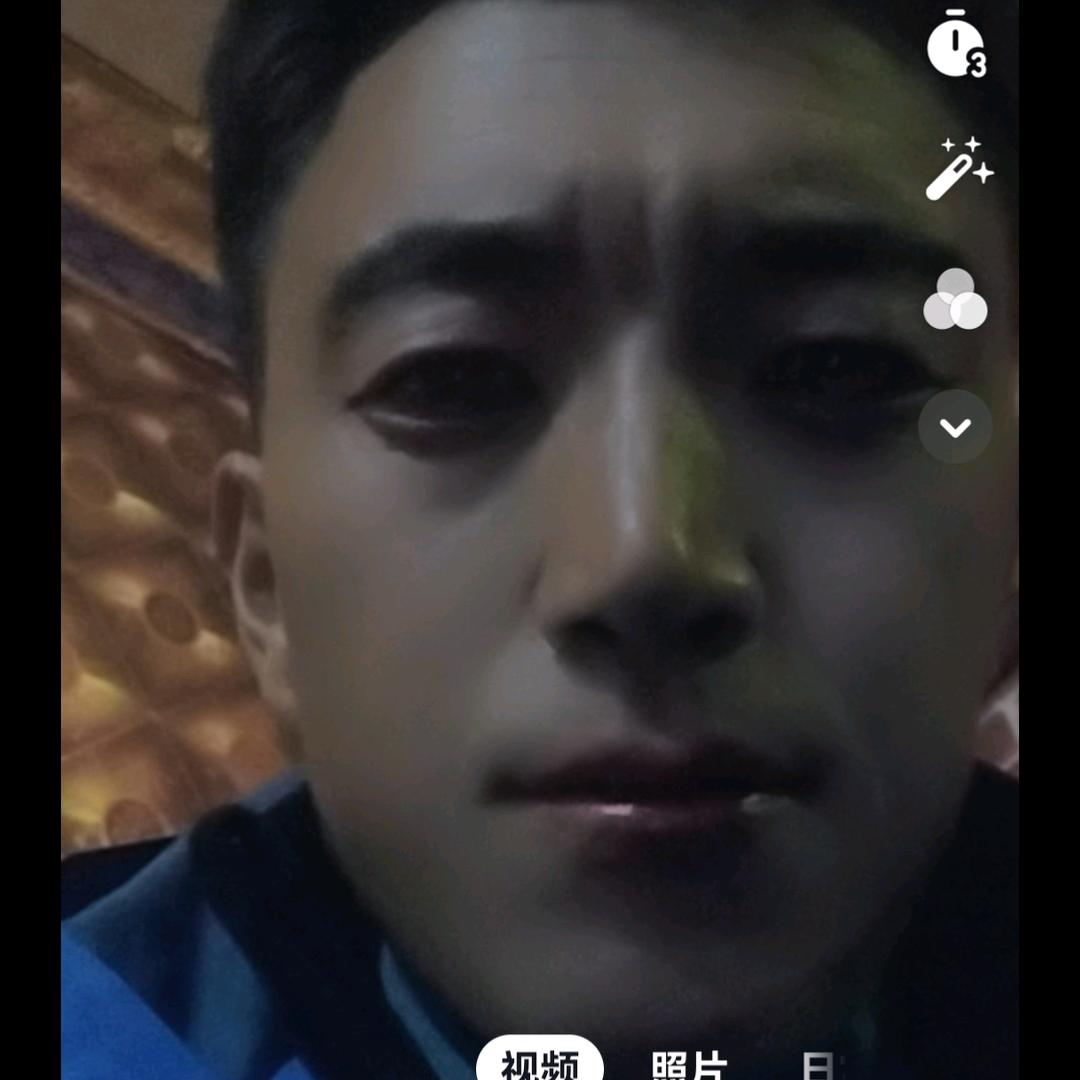This screenshot has width=1080, height=1080.
Task: Open the magic wand beautify tool
Action: pyautogui.click(x=958, y=170)
